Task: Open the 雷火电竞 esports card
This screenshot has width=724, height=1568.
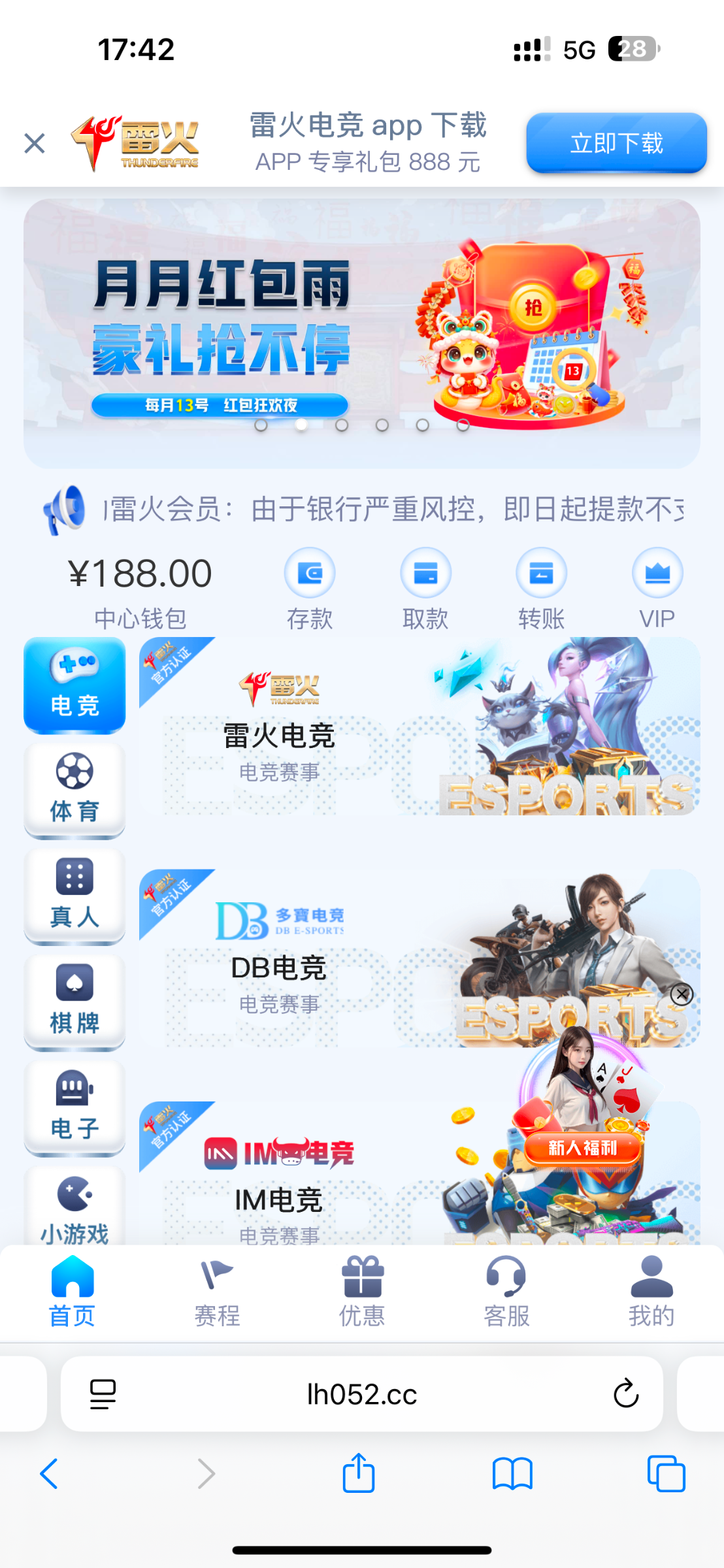Action: click(x=420, y=727)
